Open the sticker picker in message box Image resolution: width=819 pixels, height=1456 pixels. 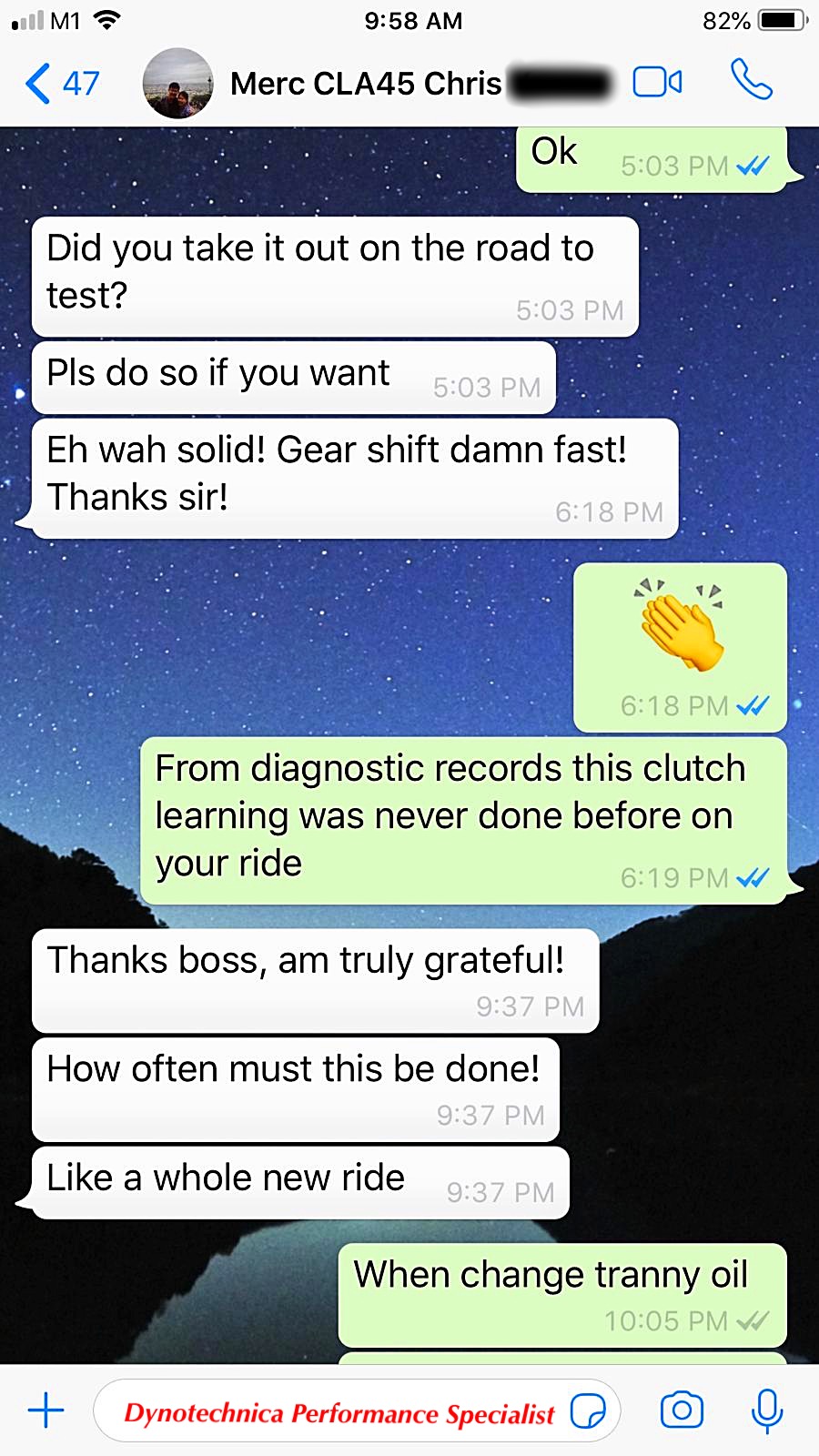click(588, 1411)
